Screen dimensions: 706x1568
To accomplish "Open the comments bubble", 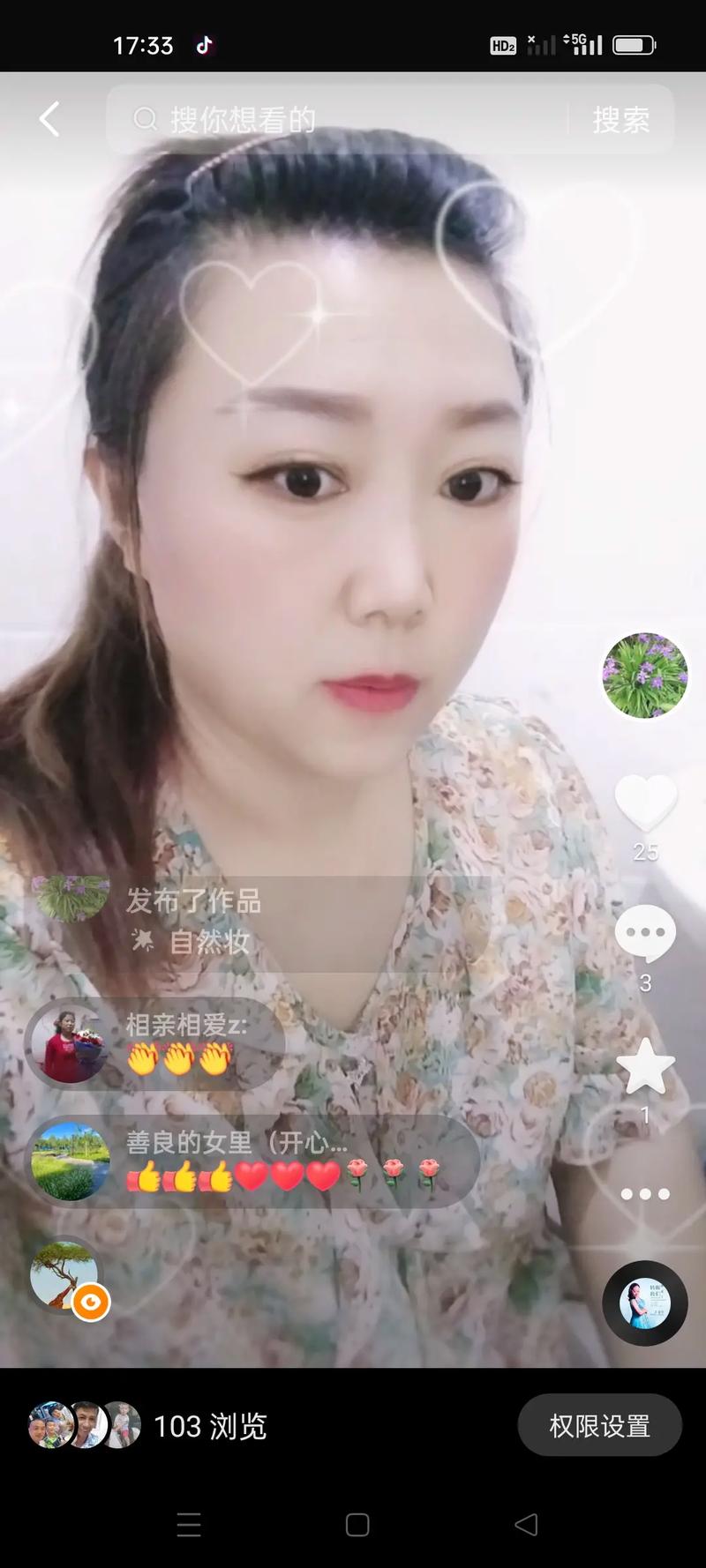I will point(645,933).
